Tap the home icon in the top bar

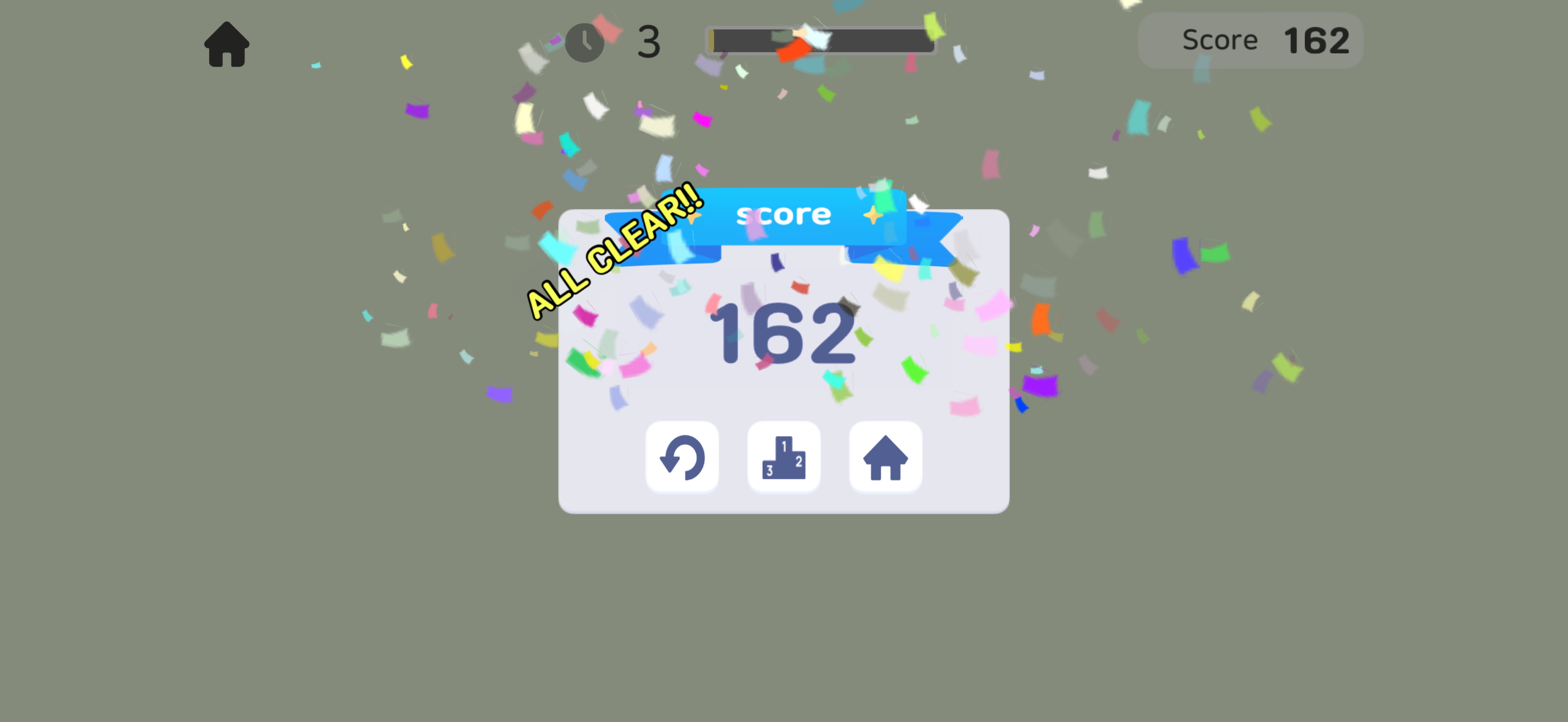(x=226, y=44)
